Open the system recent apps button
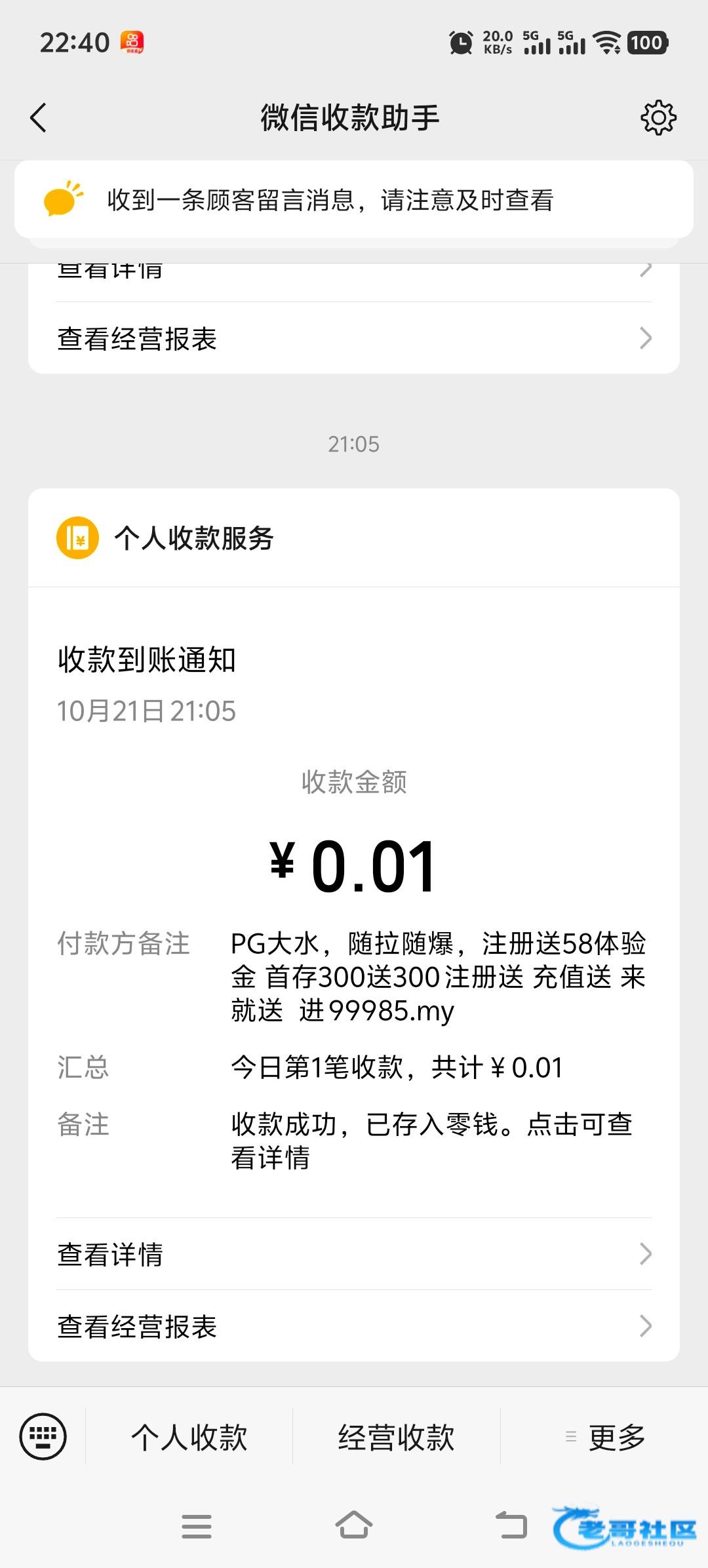The image size is (708, 1568). 197,1526
